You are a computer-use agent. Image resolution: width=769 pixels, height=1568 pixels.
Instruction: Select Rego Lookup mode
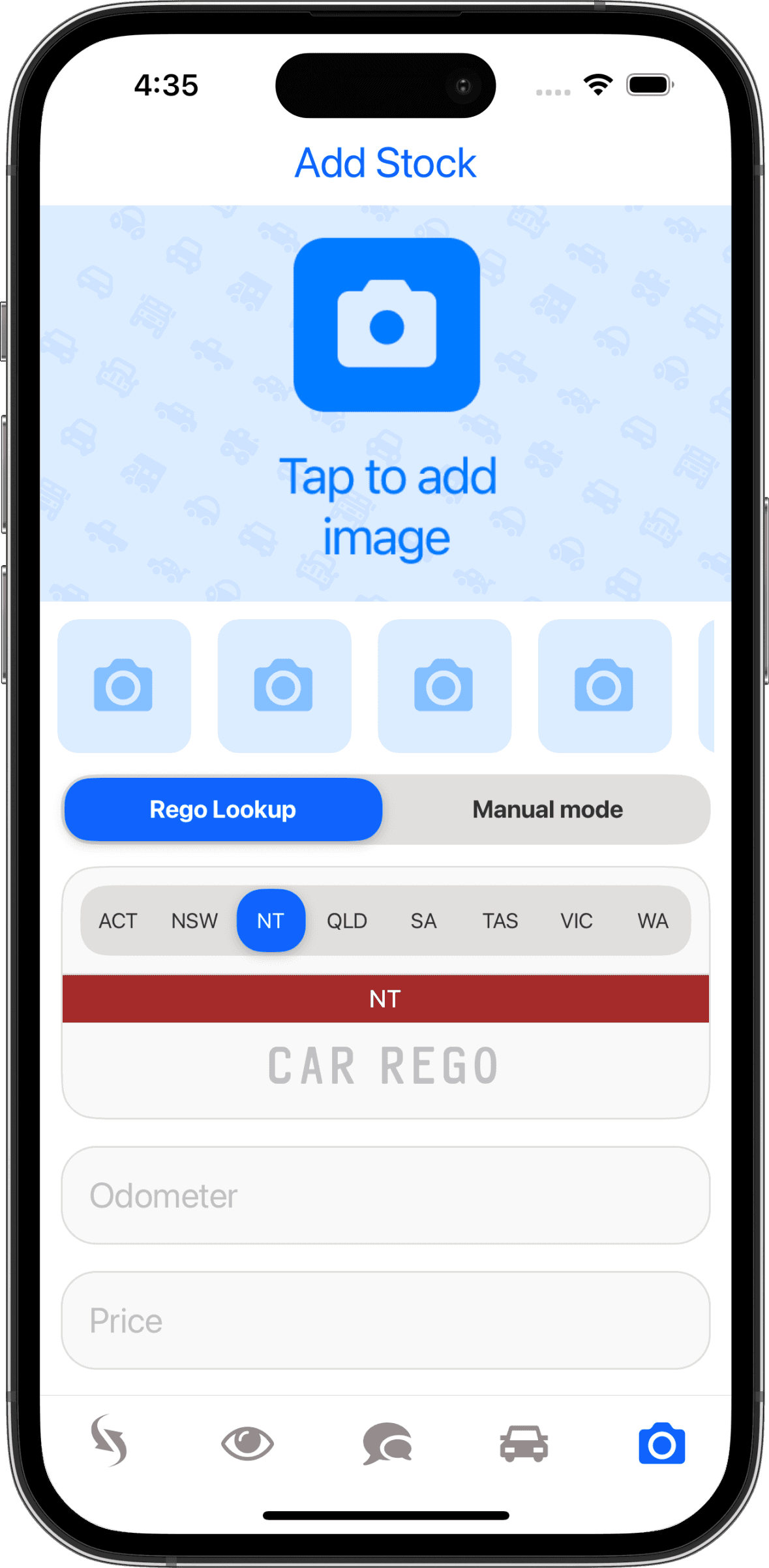tap(223, 809)
